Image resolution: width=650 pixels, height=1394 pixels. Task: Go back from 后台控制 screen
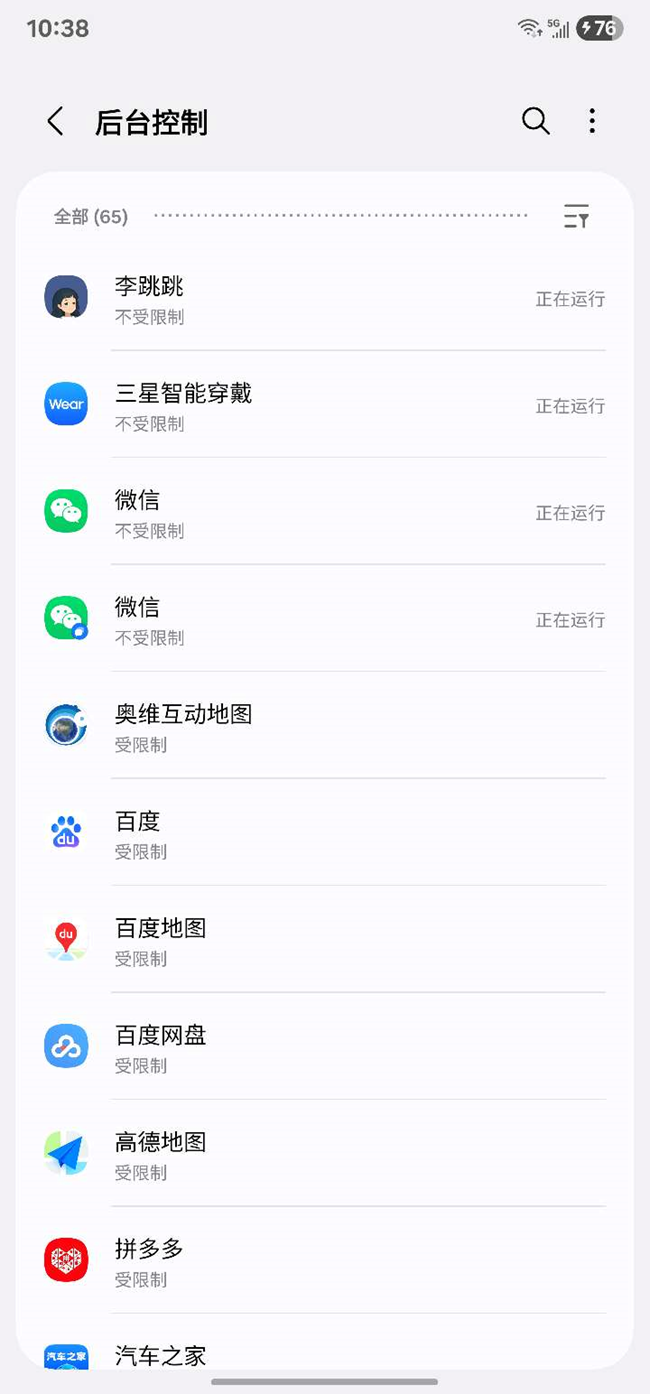[x=56, y=122]
